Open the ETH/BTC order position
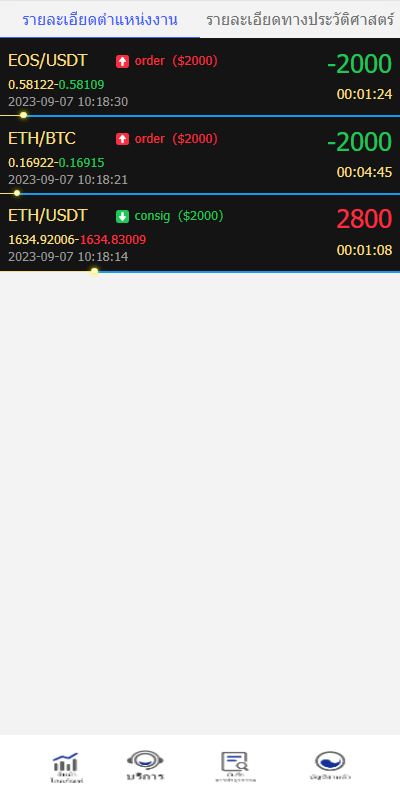The image size is (400, 800). tap(200, 155)
